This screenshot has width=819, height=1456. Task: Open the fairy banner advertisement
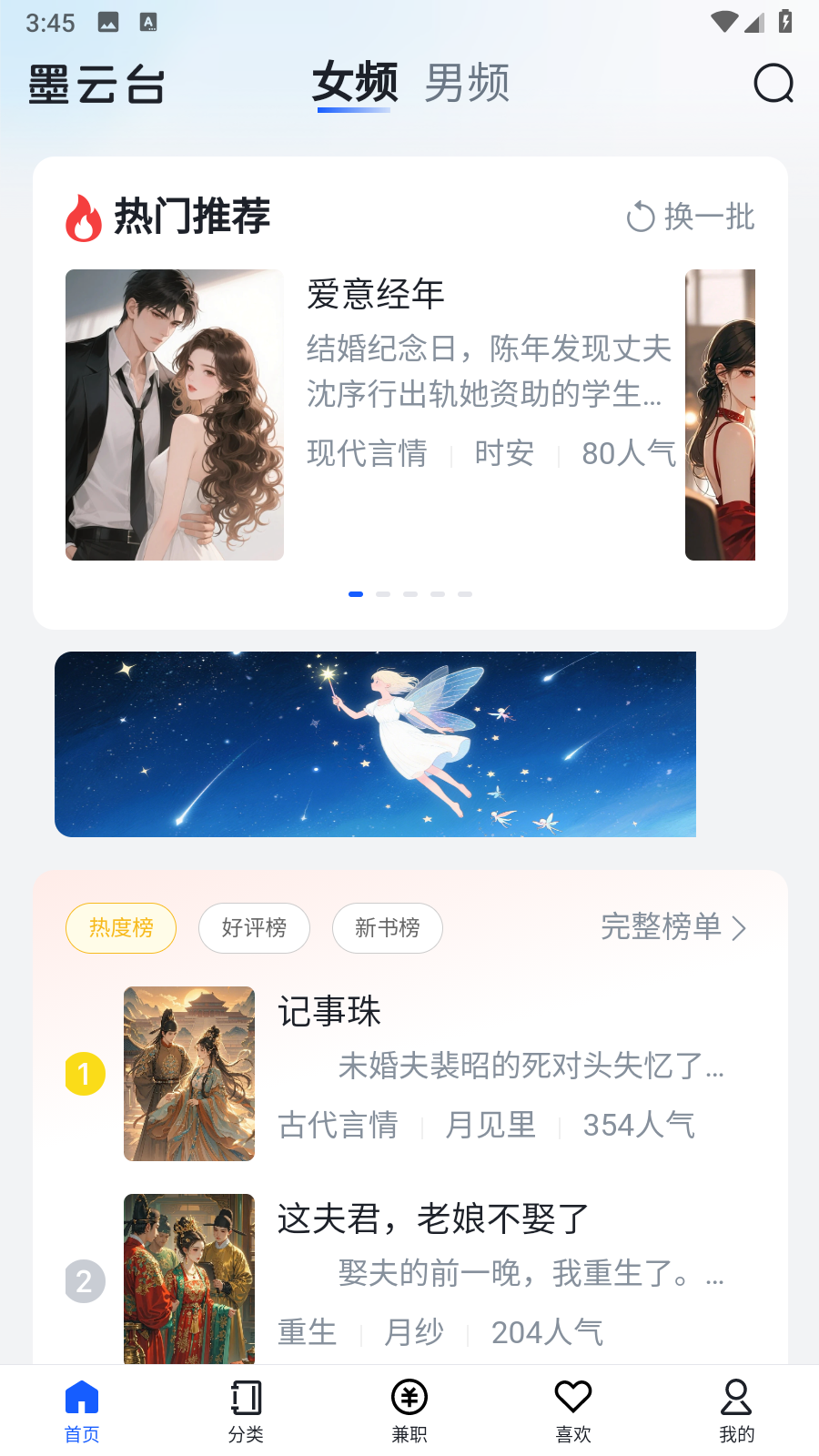point(376,743)
